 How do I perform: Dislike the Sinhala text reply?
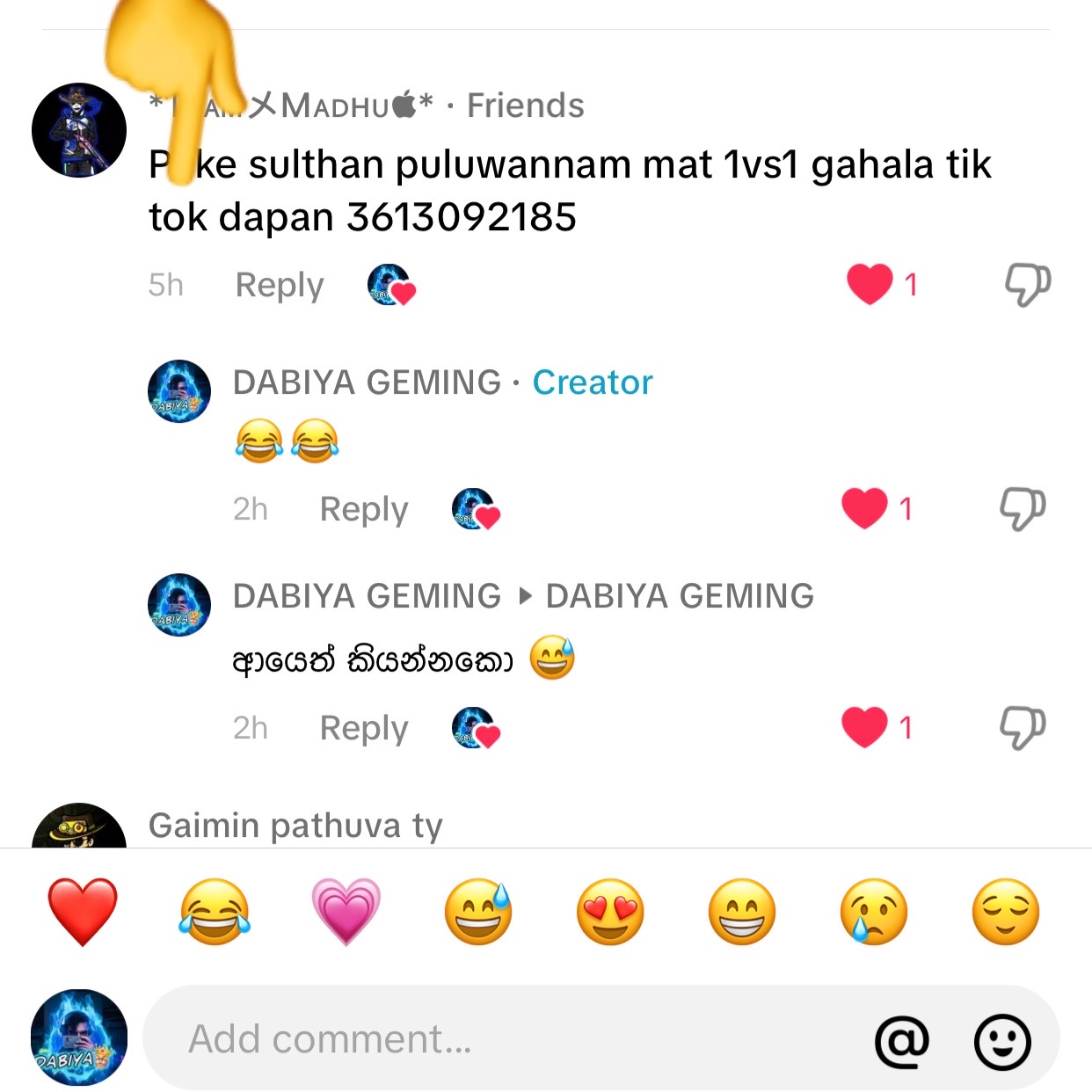(1022, 727)
